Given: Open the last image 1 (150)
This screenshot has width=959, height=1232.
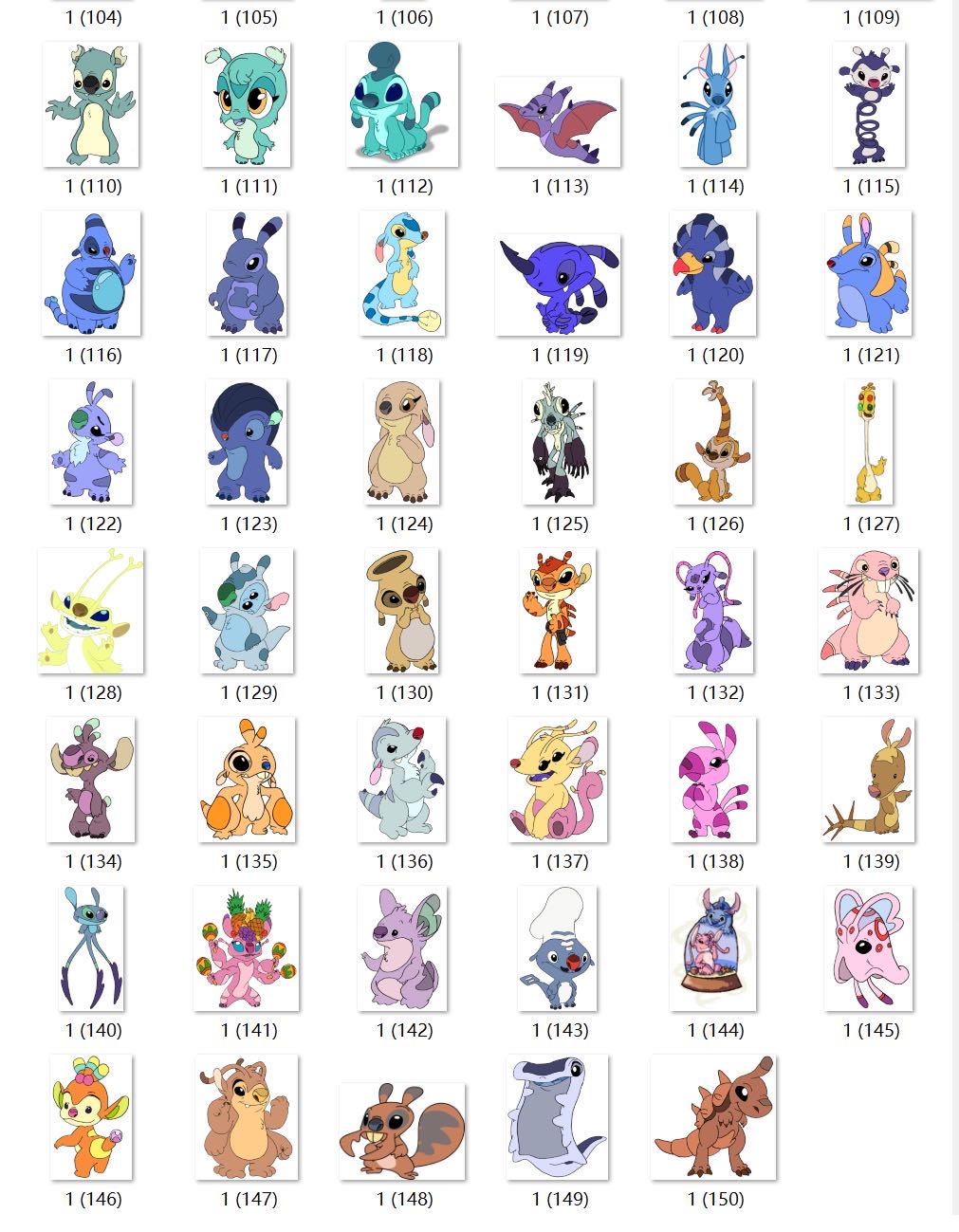Looking at the screenshot, I should [712, 1117].
